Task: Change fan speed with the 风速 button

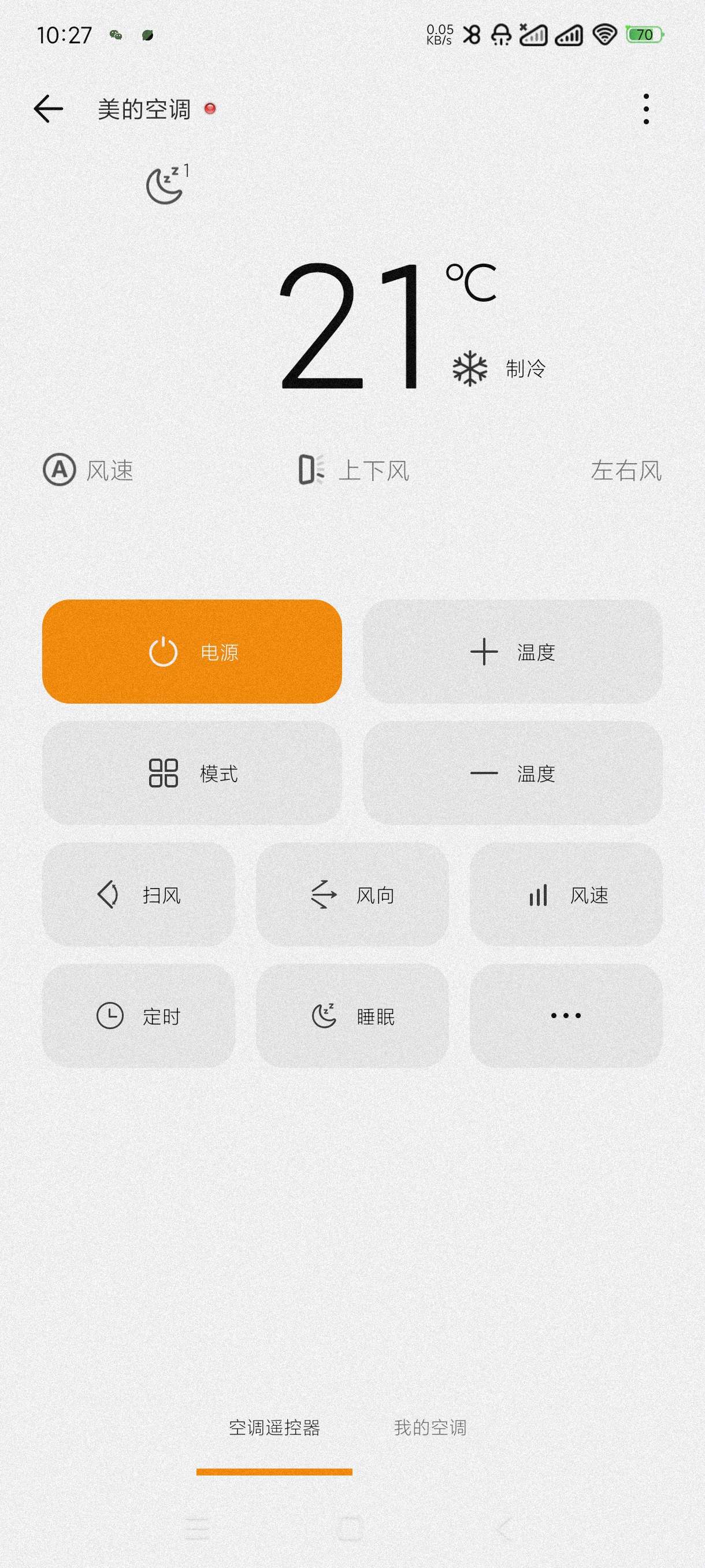Action: point(566,894)
